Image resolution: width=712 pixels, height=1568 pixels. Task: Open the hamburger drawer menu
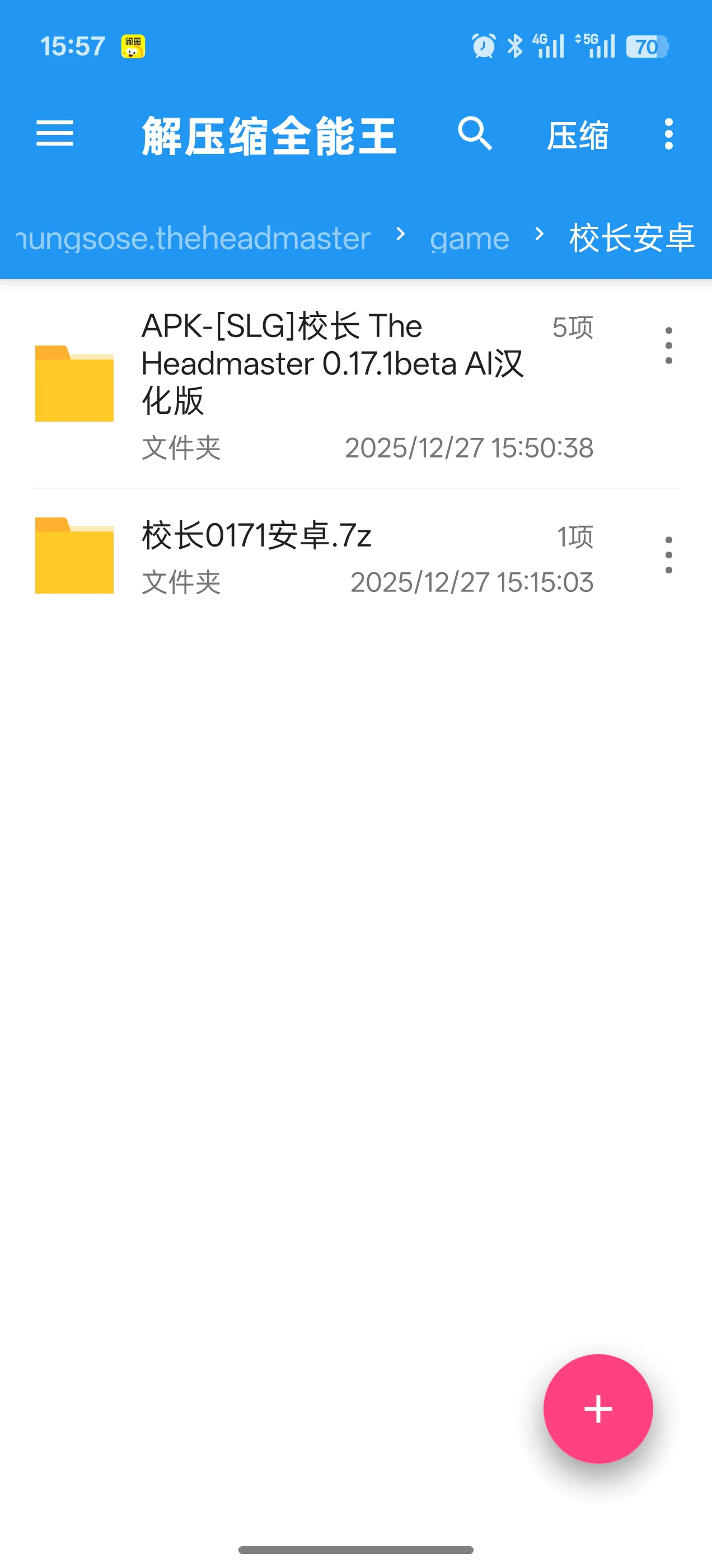pos(55,133)
